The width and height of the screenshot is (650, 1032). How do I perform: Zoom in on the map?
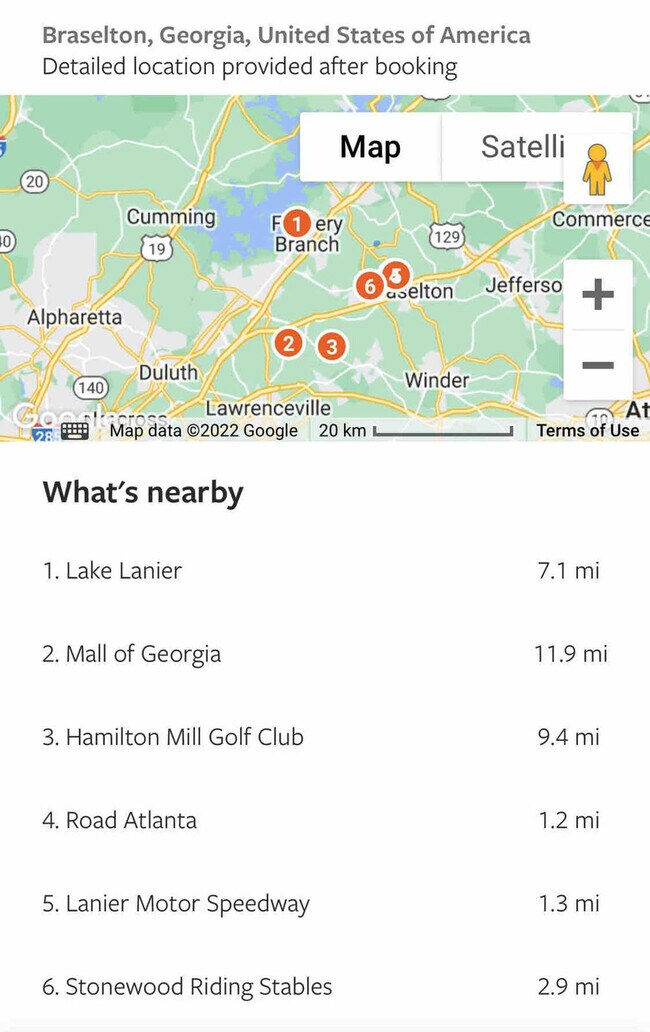597,295
